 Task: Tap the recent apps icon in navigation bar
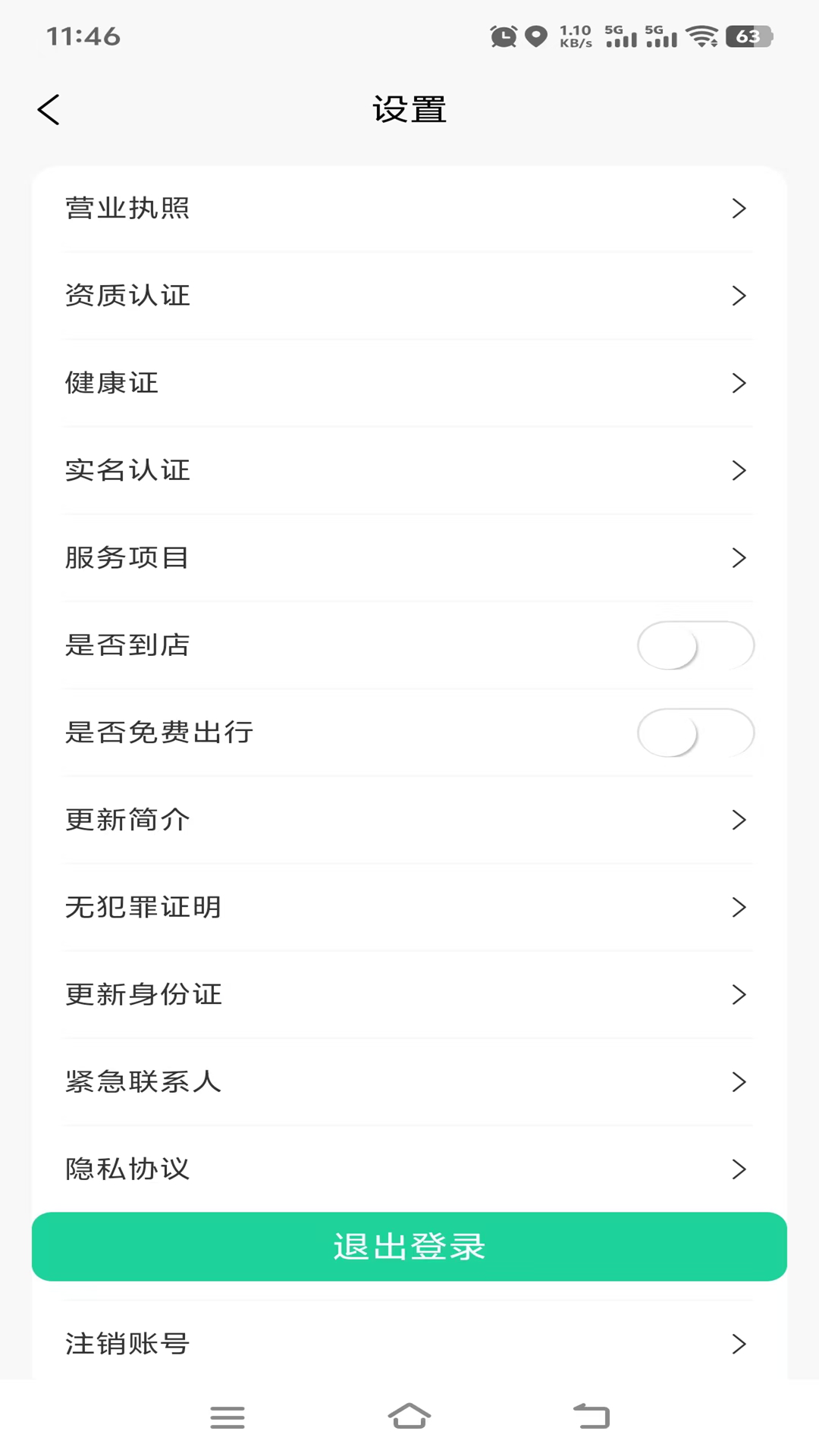tap(227, 1417)
